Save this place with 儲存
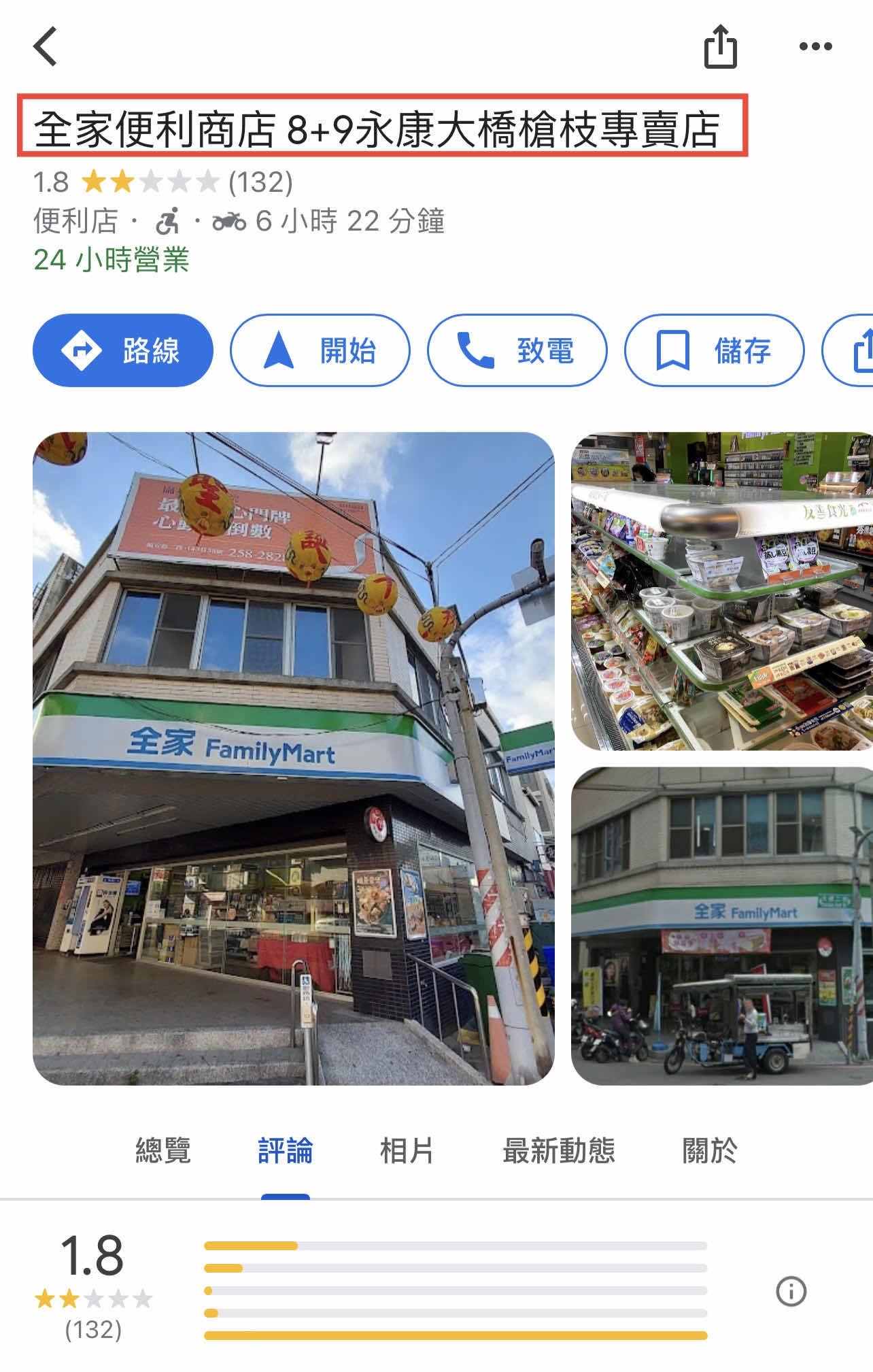The width and height of the screenshot is (873, 1372). pyautogui.click(x=714, y=350)
